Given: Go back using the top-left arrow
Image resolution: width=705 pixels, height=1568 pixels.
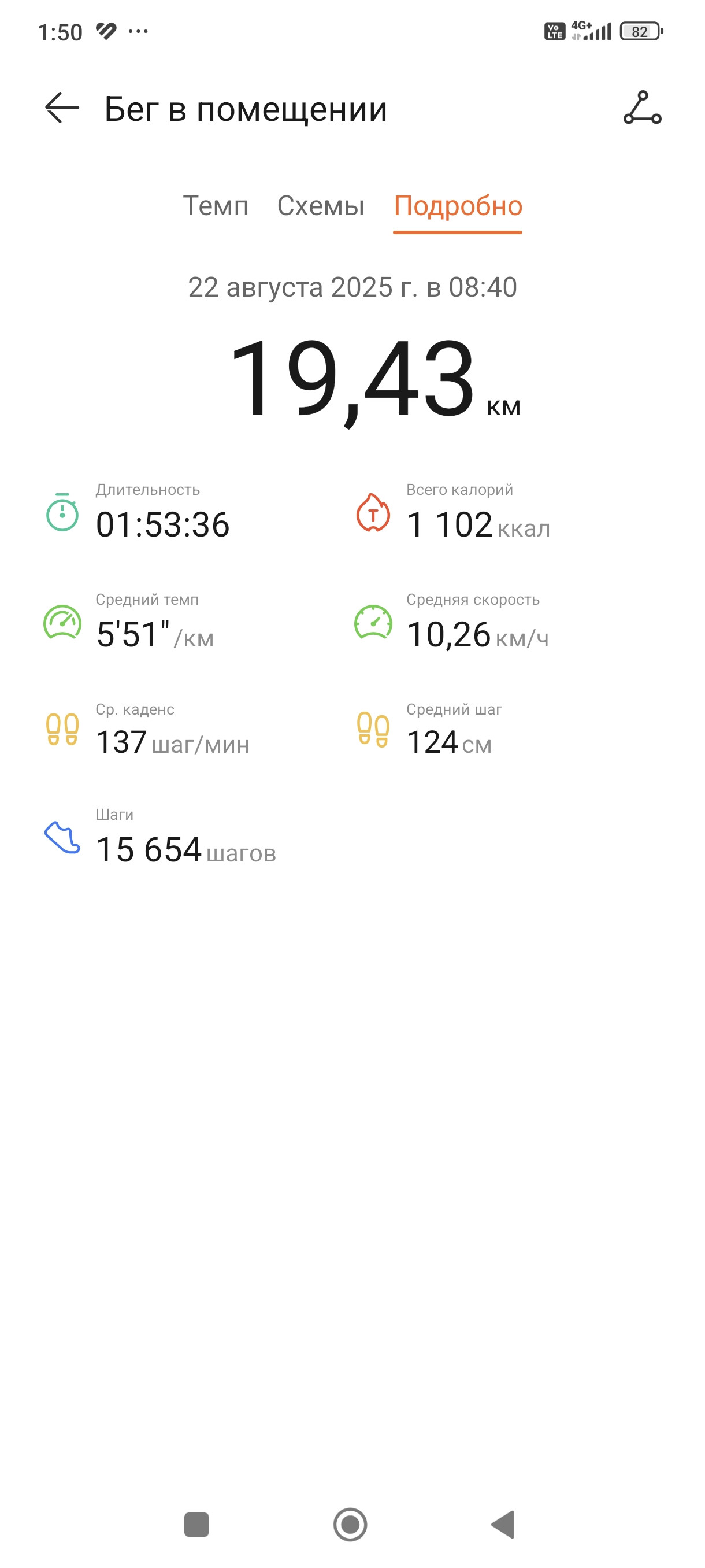Looking at the screenshot, I should point(62,108).
